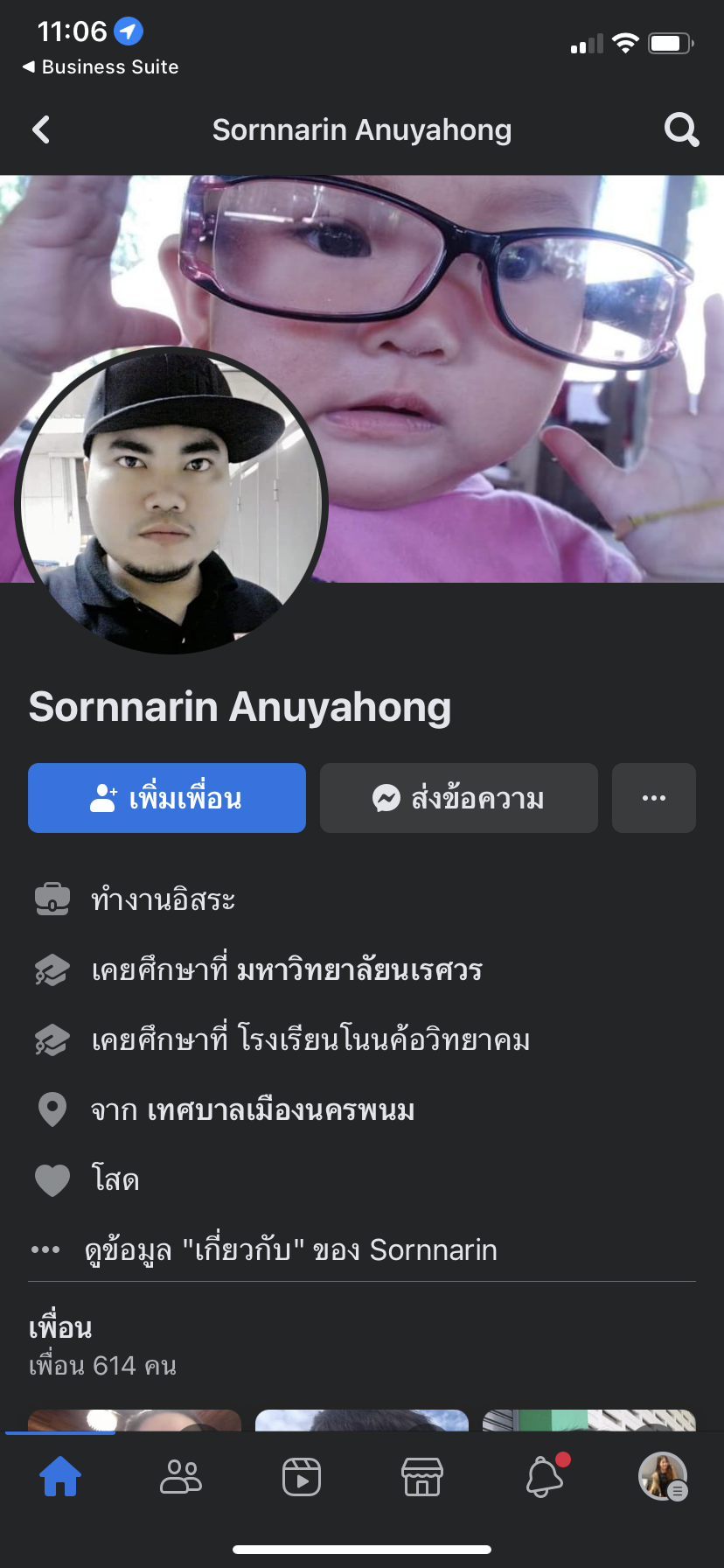Open the notifications bell tab
Viewport: 724px width, 1568px height.
[x=544, y=1477]
